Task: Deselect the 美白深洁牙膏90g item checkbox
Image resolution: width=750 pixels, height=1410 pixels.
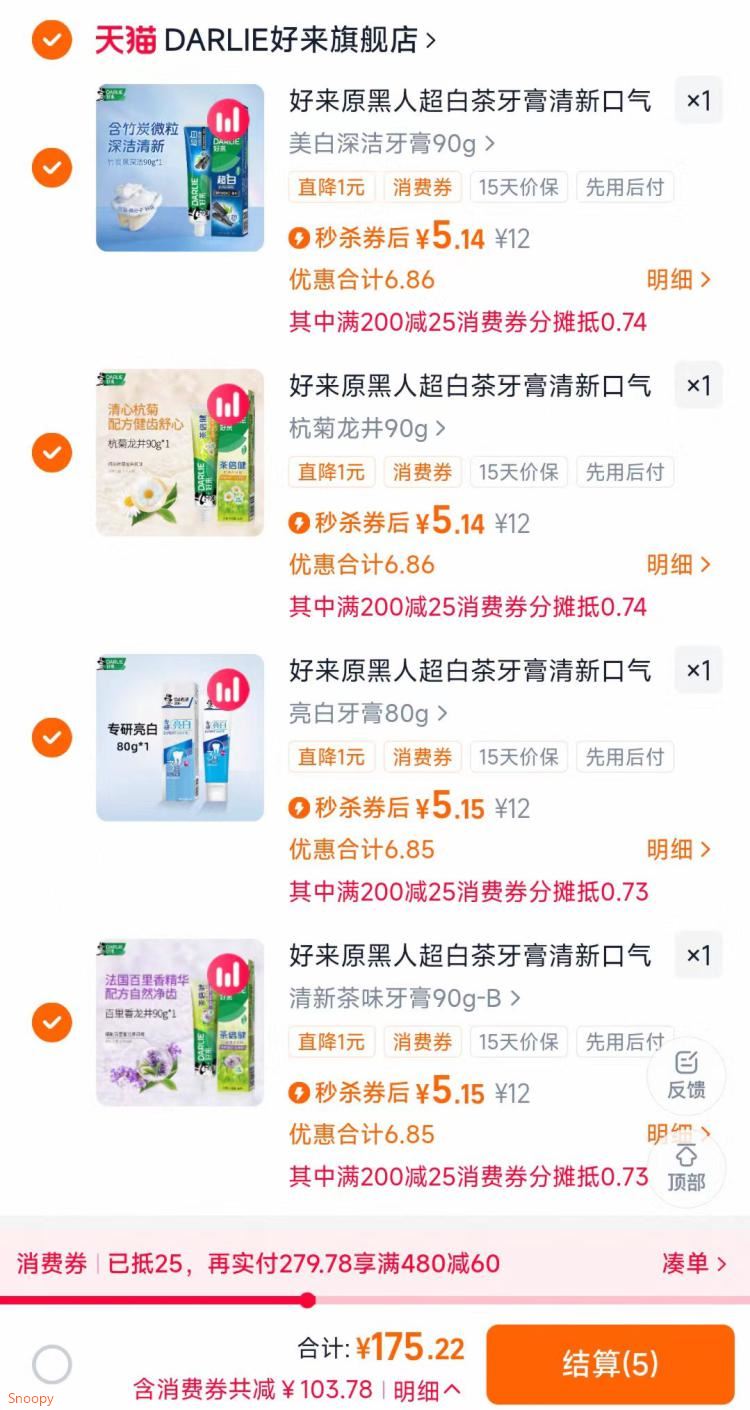Action: 51,167
